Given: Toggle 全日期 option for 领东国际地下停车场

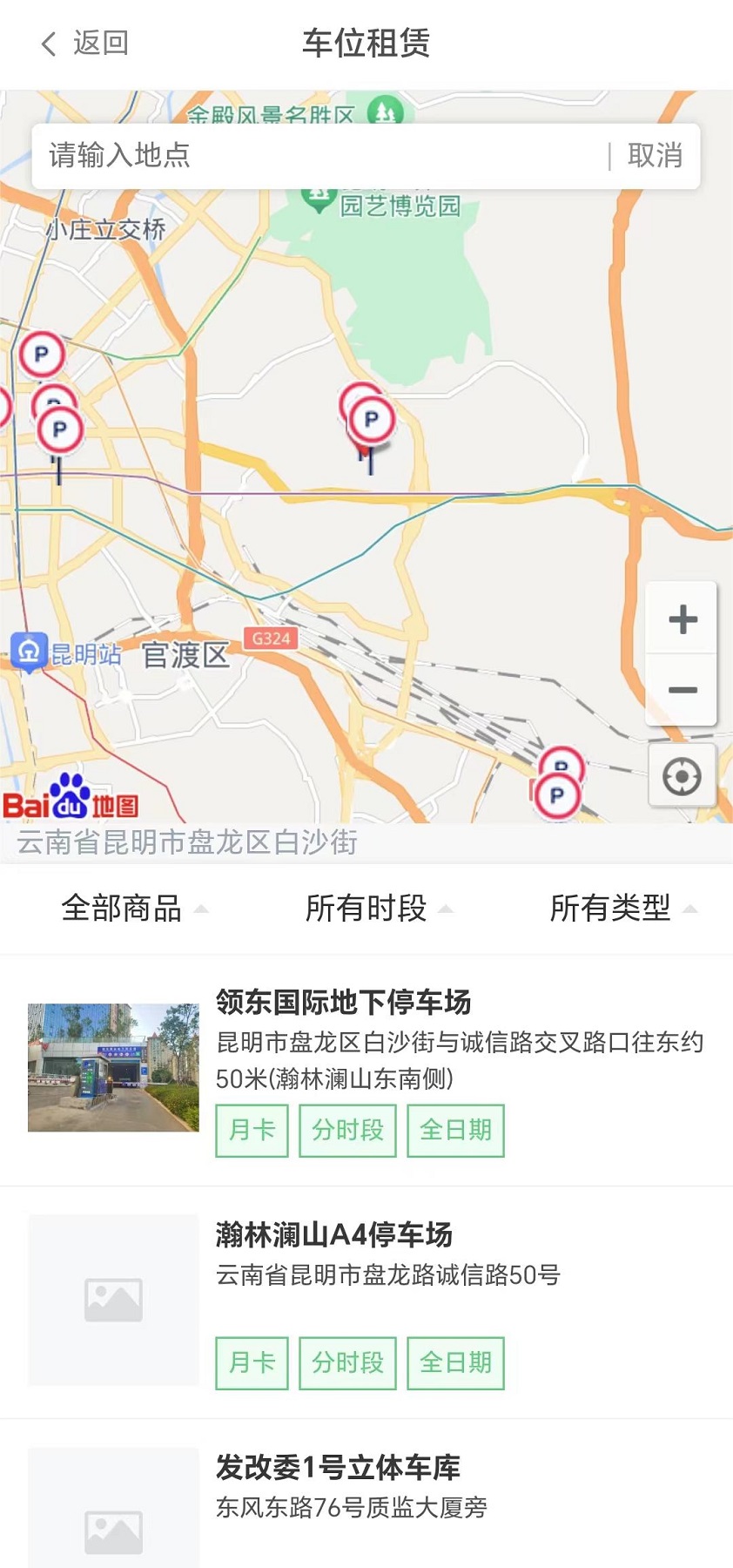Looking at the screenshot, I should pos(456,1130).
